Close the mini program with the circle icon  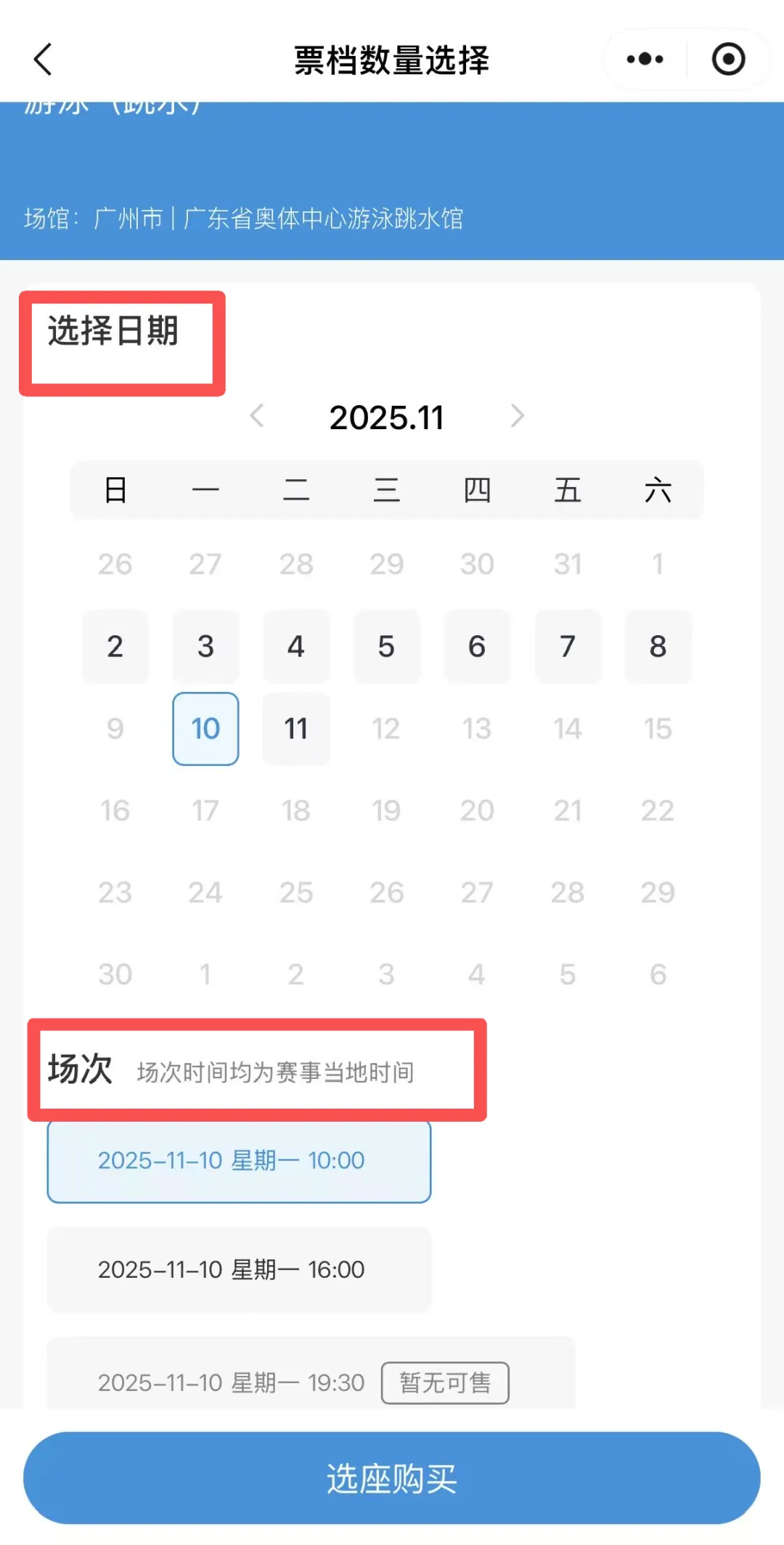[728, 60]
